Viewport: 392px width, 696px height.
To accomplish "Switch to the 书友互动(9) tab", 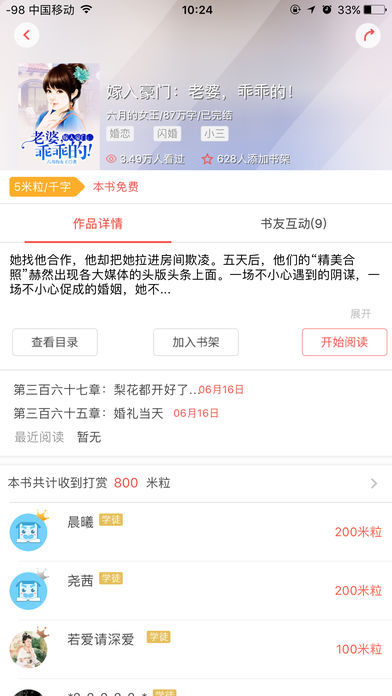I will (x=293, y=224).
